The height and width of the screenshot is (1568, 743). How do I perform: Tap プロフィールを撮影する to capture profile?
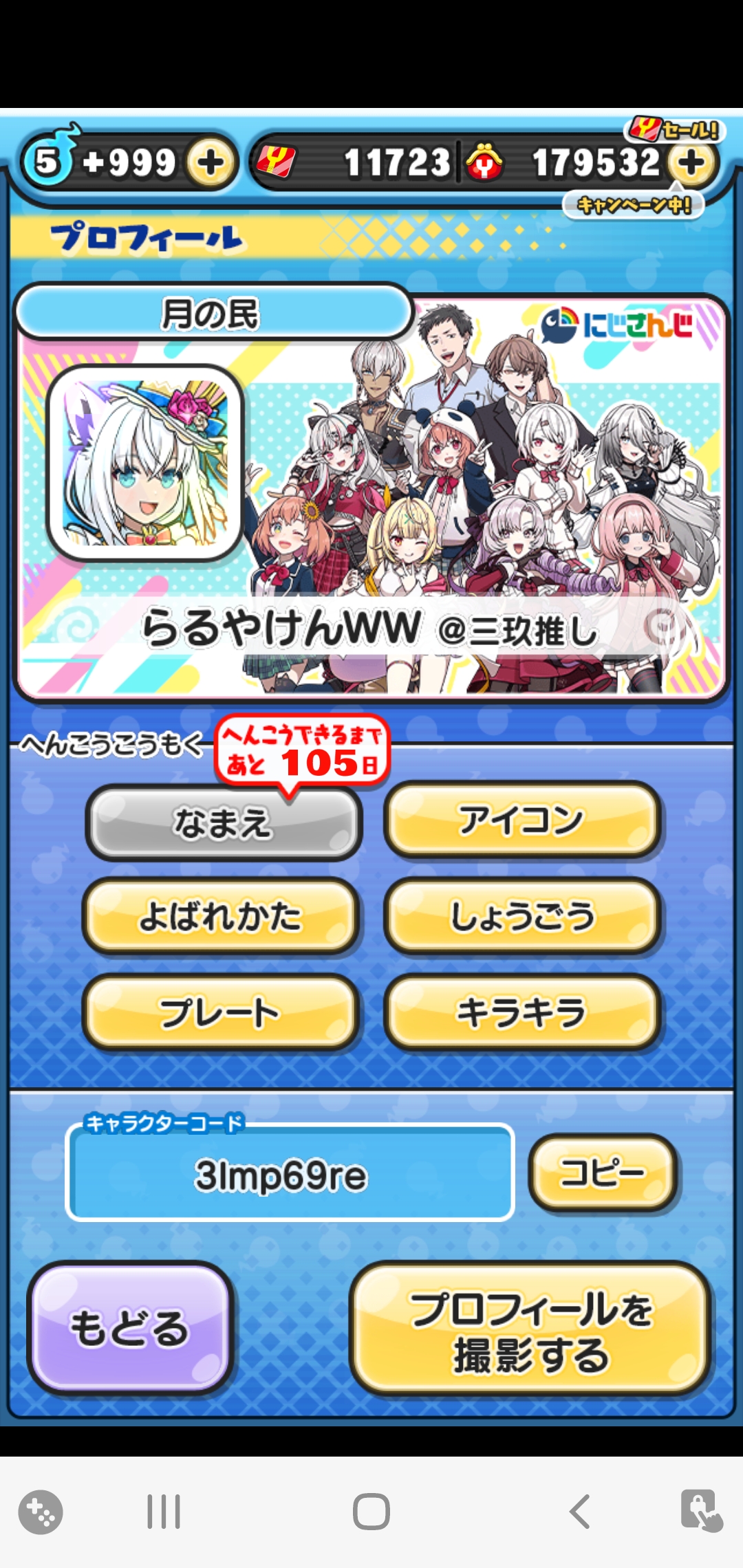530,1329
